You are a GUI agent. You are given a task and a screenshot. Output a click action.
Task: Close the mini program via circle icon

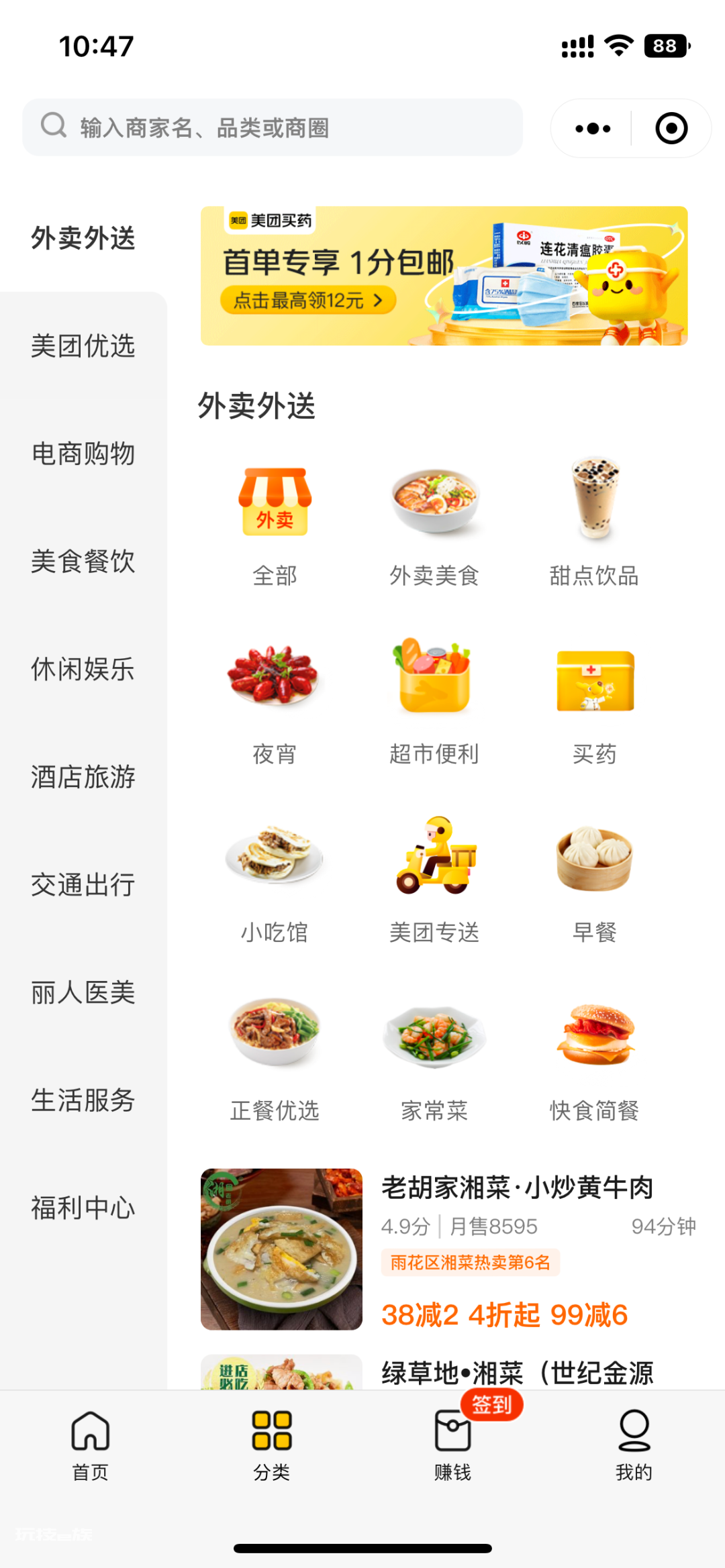click(x=671, y=128)
